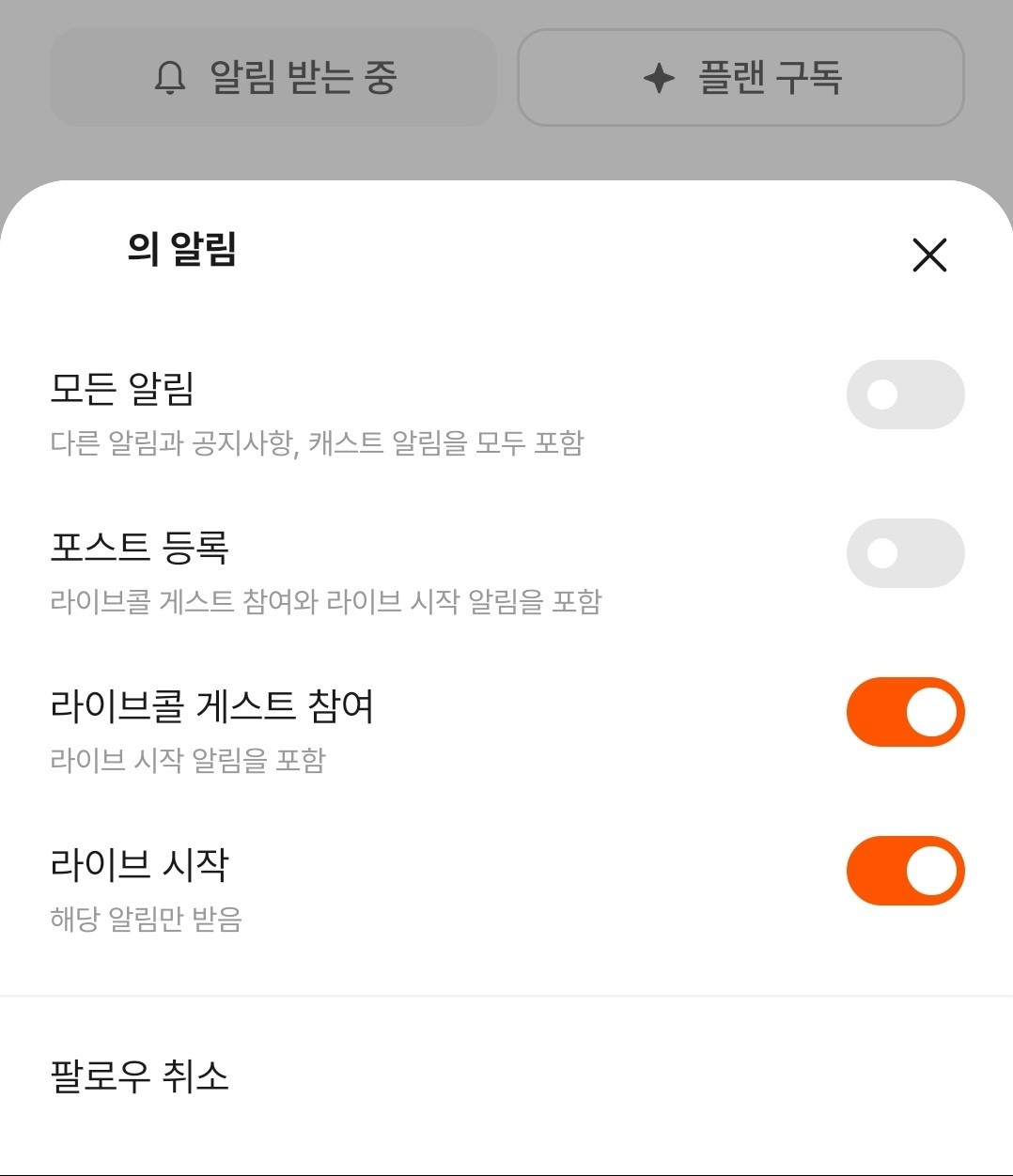This screenshot has width=1013, height=1176.
Task: Enable the 모든 알림 toggle
Action: 905,395
